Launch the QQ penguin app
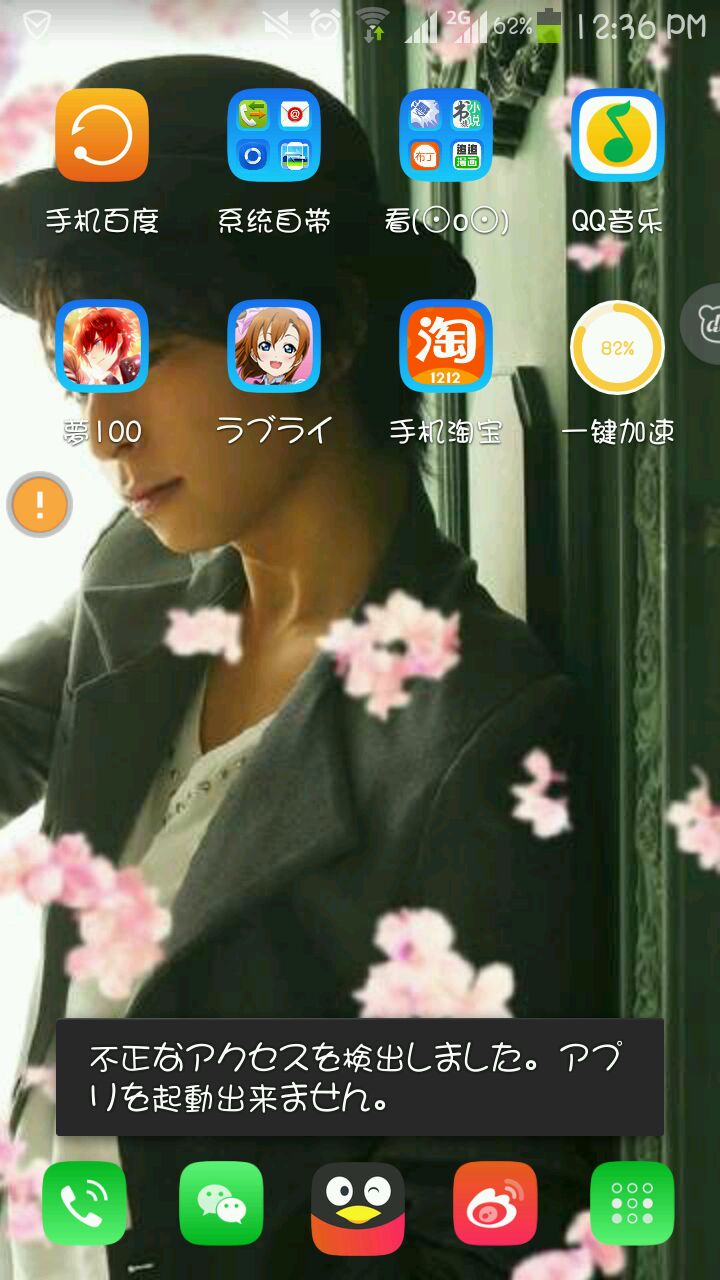Image resolution: width=720 pixels, height=1280 pixels. pyautogui.click(x=358, y=1207)
